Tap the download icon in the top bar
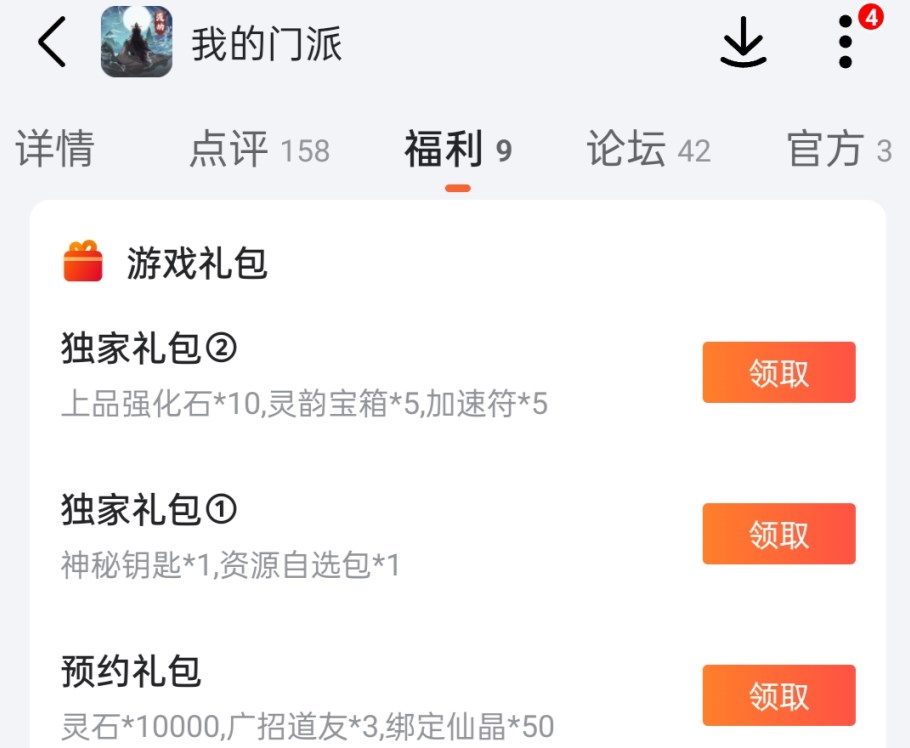This screenshot has width=910, height=748. pos(743,43)
